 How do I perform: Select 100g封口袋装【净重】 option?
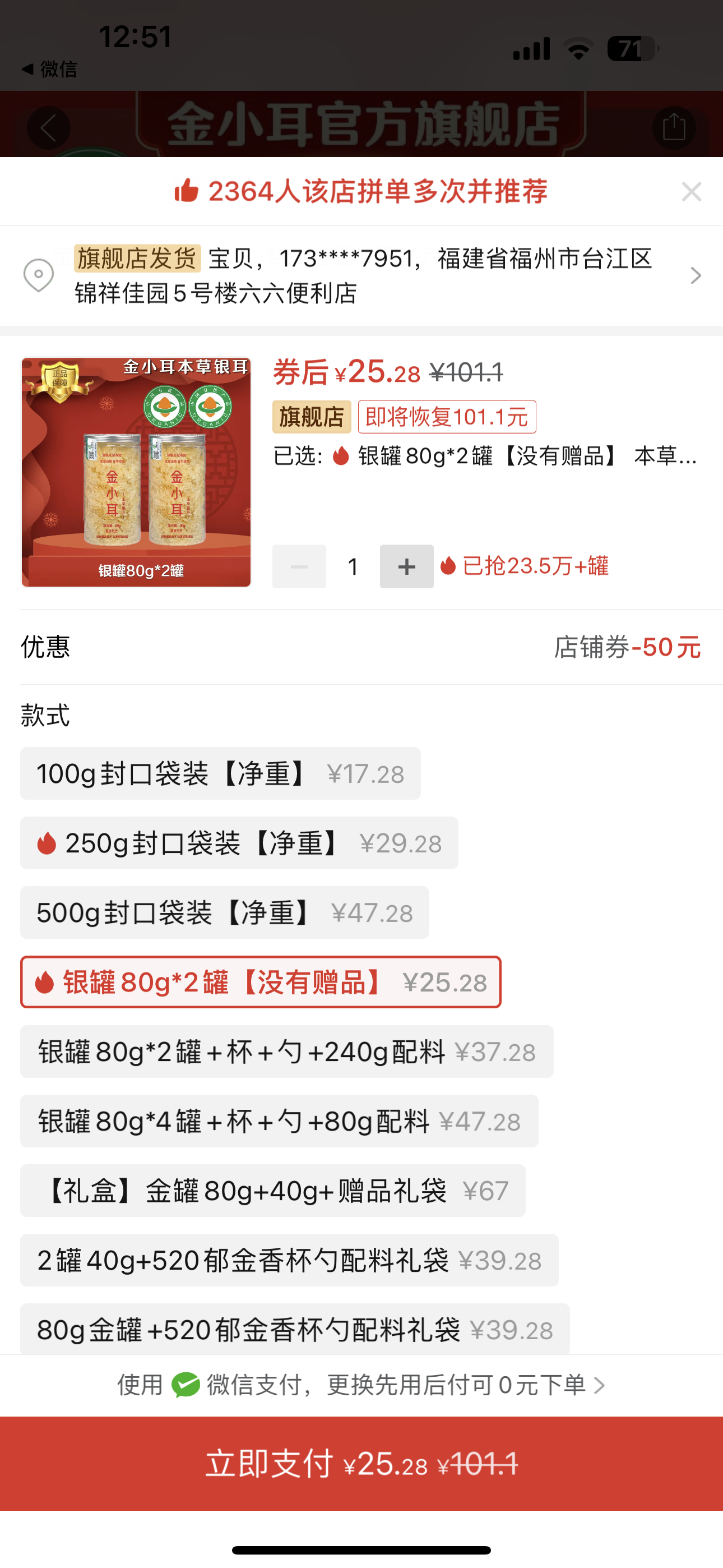pos(220,774)
